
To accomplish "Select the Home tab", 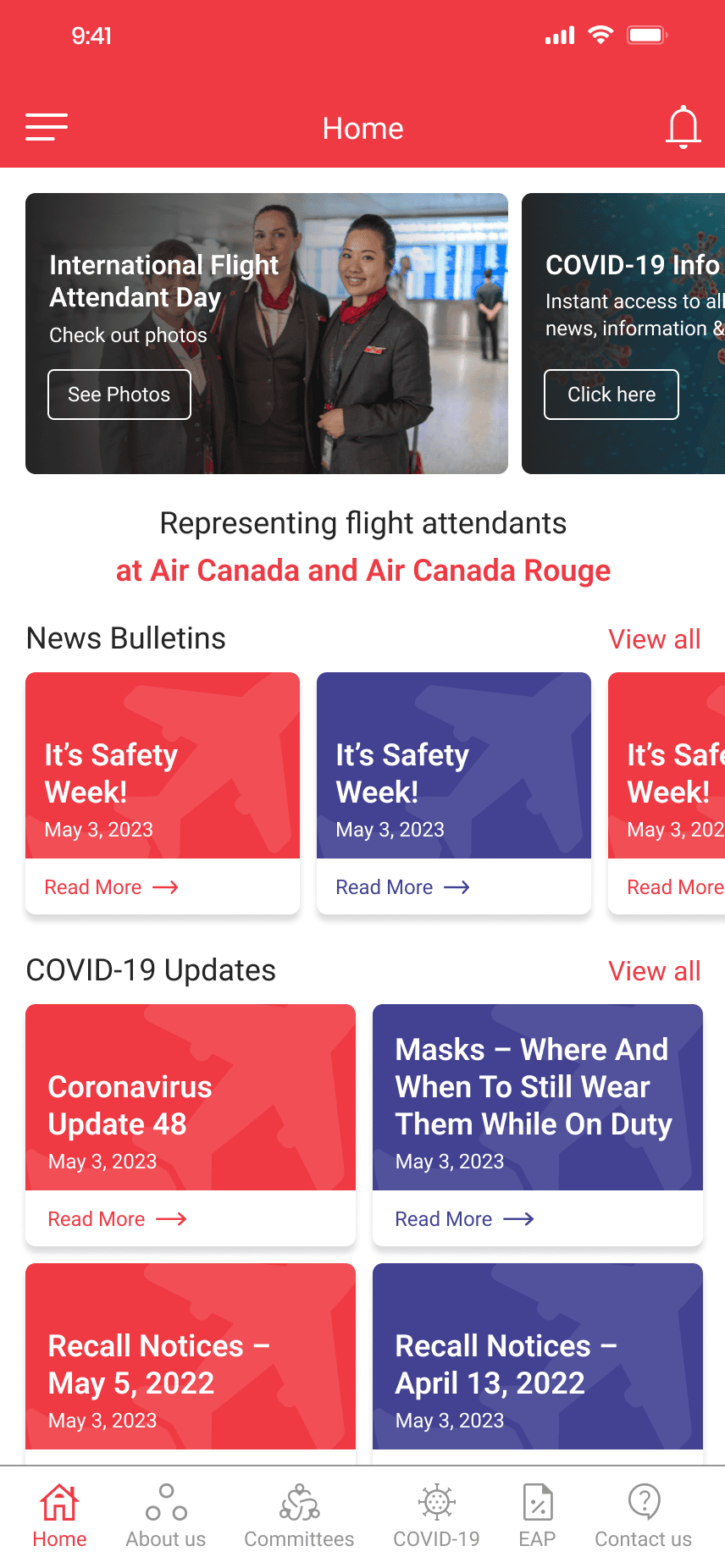I will (x=59, y=1516).
